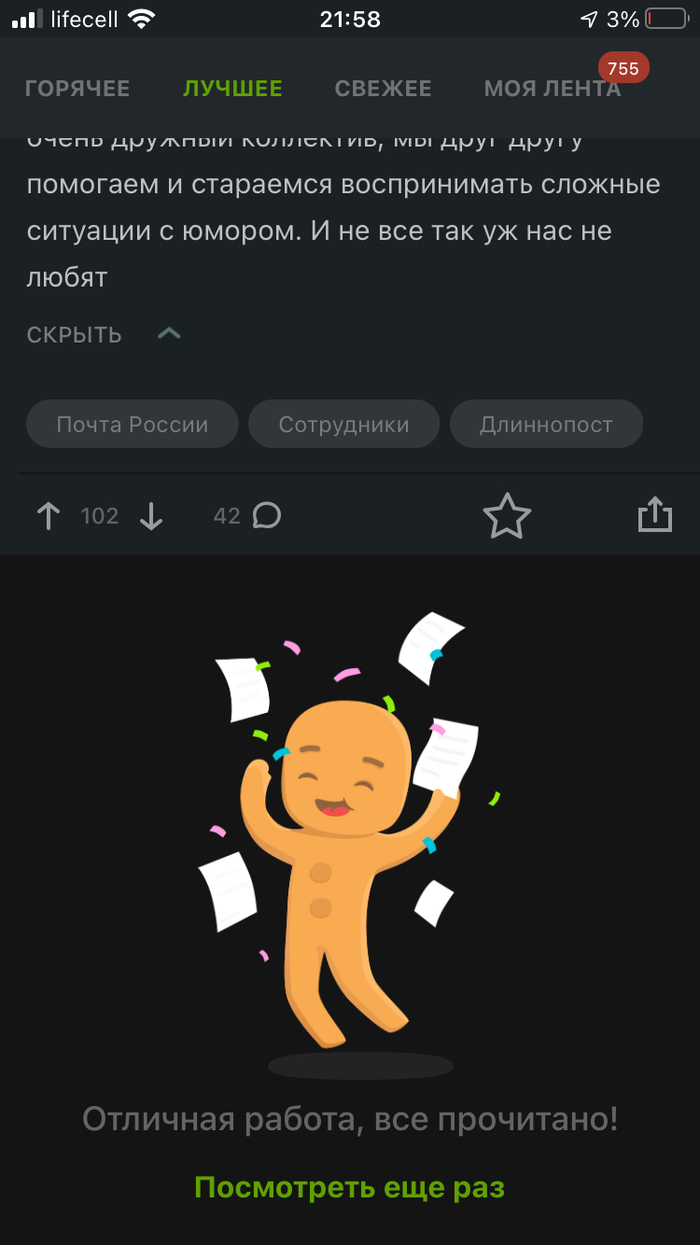Switch to the Горячее tab
The width and height of the screenshot is (700, 1245).
[77, 88]
